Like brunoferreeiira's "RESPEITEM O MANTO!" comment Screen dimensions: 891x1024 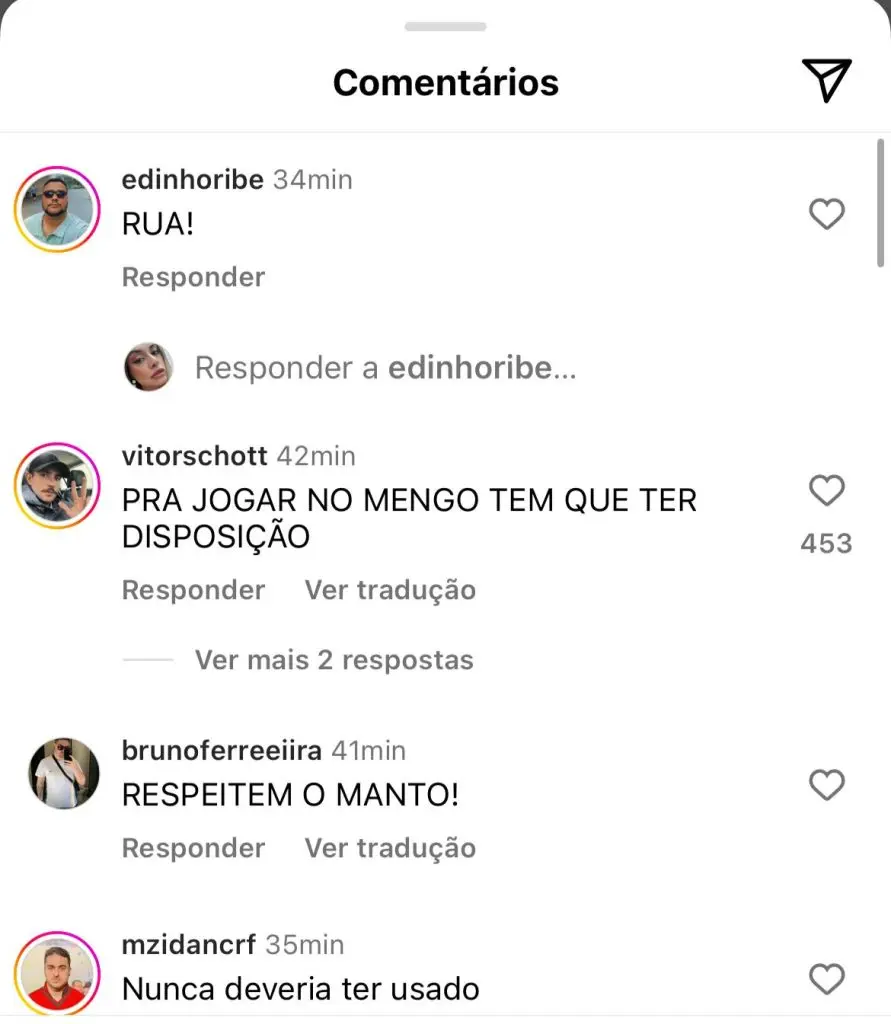point(826,785)
